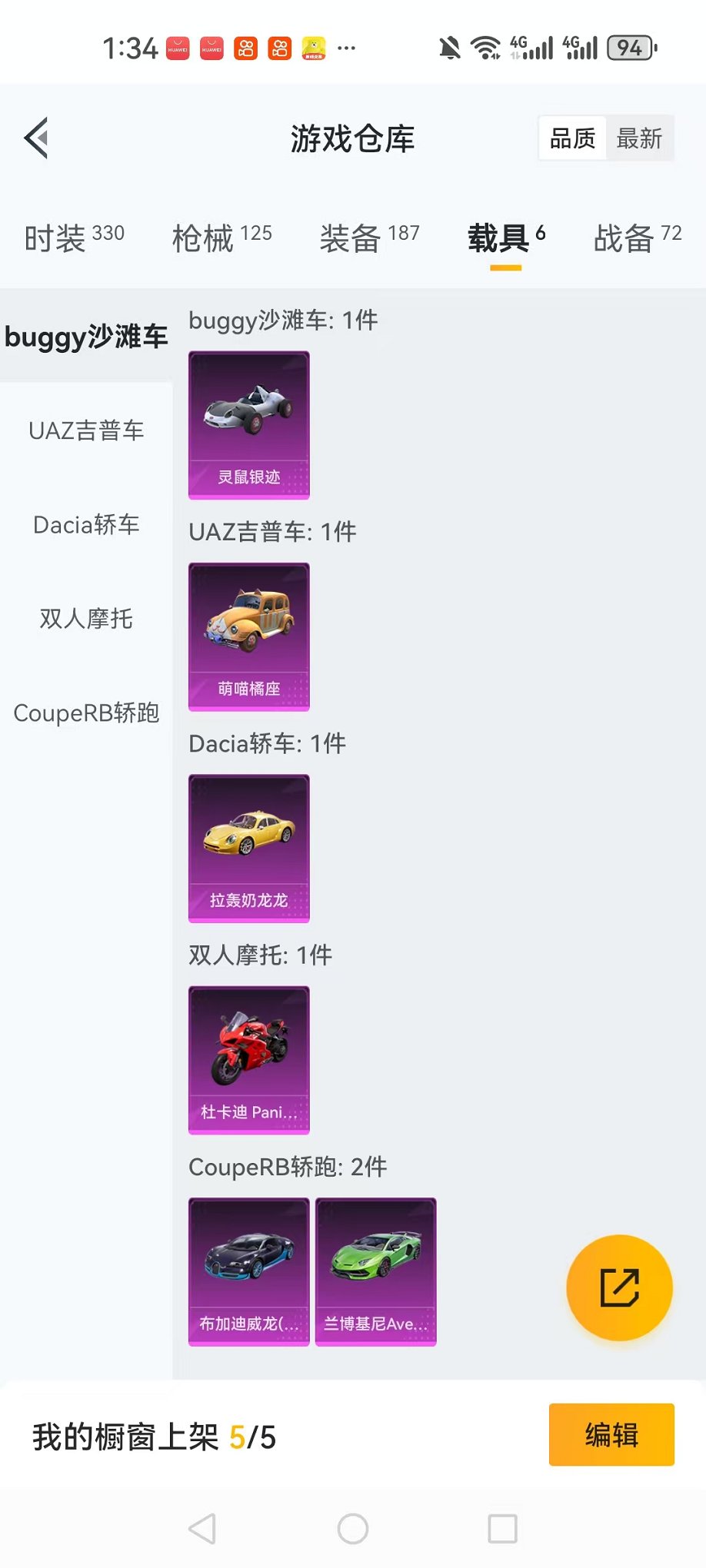This screenshot has height=1568, width=706.
Task: Sort by 最新
Action: [x=639, y=138]
